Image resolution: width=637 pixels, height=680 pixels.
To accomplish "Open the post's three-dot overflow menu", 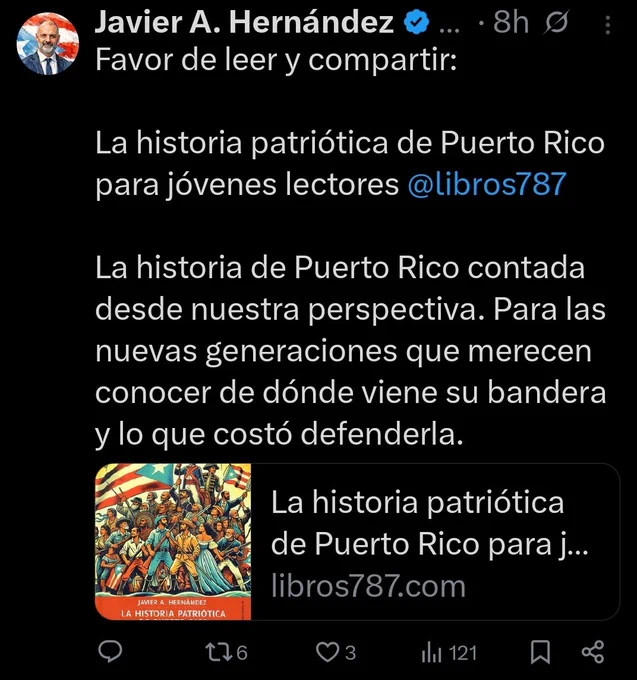I will click(x=608, y=25).
